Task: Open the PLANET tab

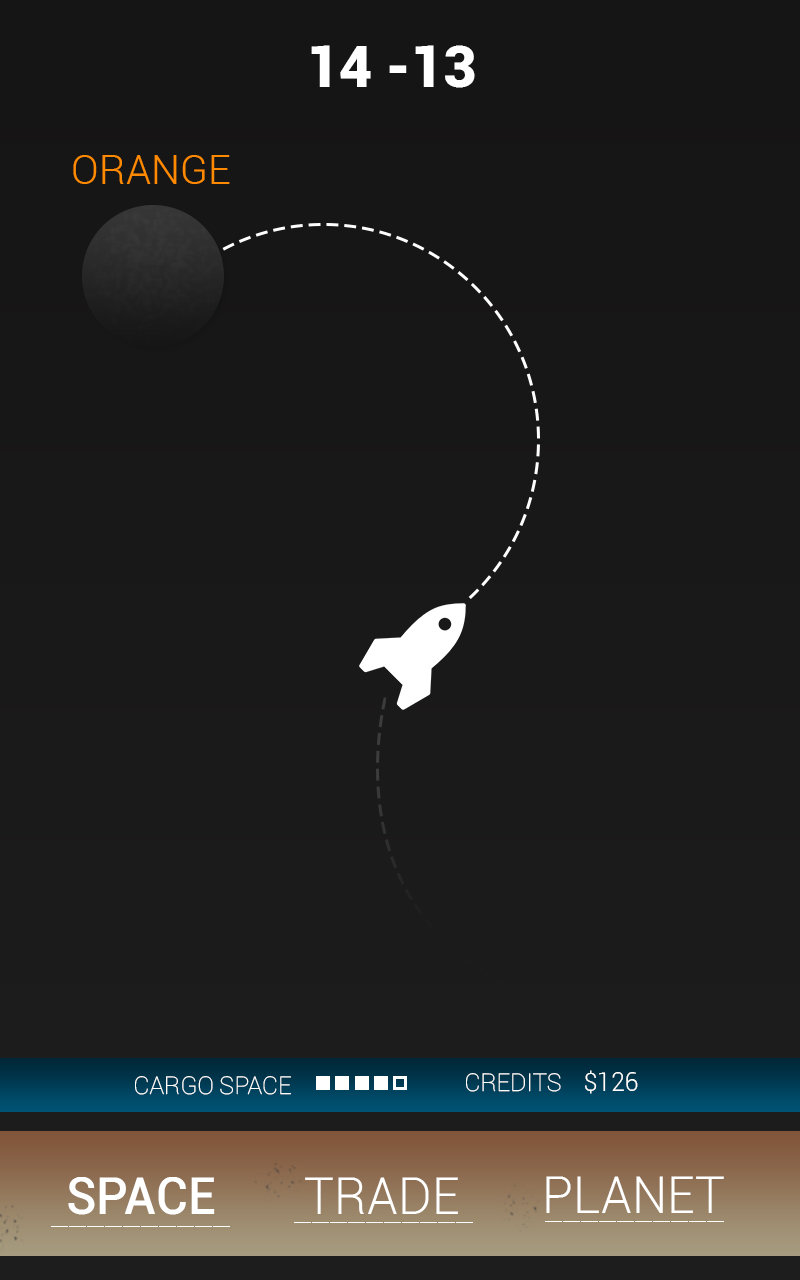Action: pos(634,1196)
